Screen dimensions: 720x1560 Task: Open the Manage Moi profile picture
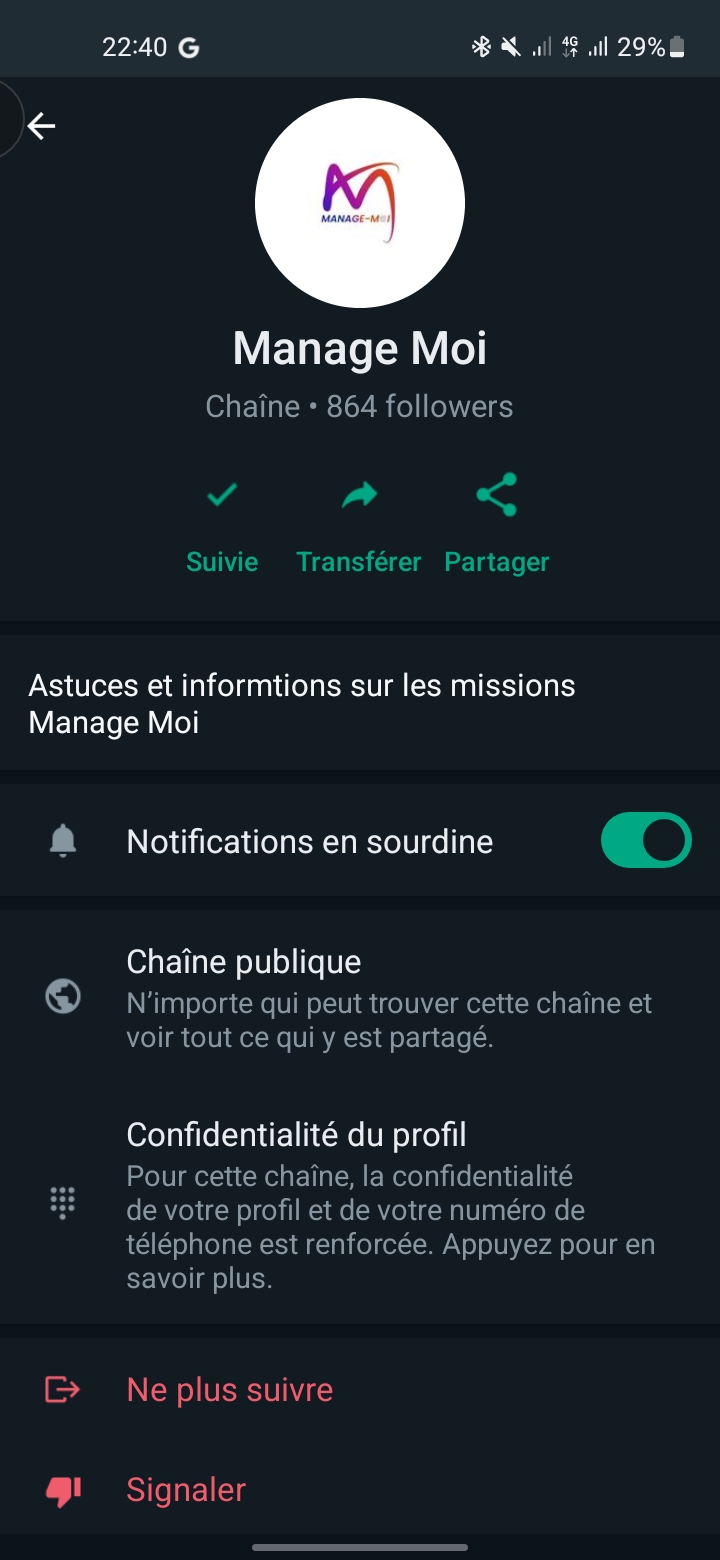pos(360,203)
